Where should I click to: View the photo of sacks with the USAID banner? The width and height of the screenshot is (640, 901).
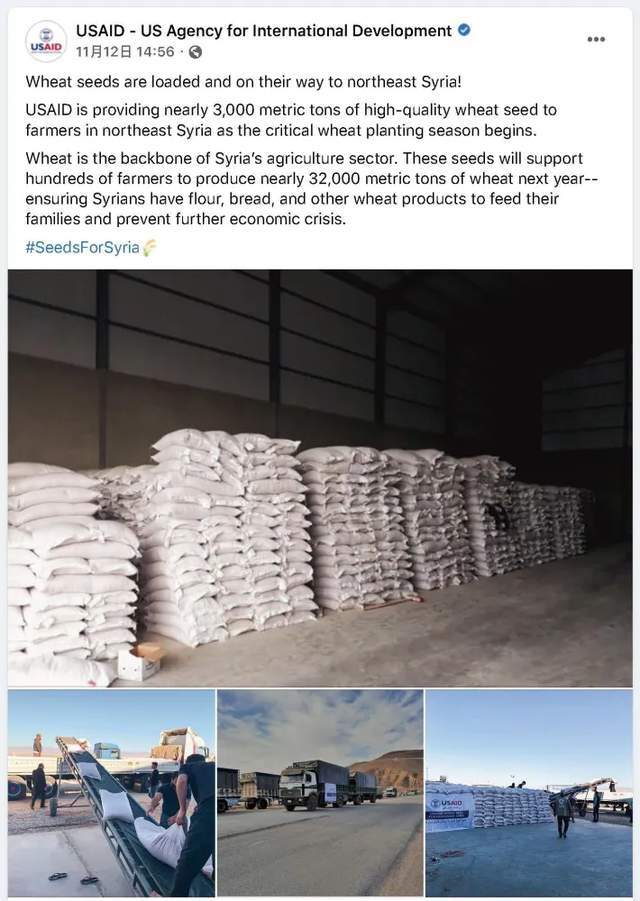pyautogui.click(x=529, y=792)
